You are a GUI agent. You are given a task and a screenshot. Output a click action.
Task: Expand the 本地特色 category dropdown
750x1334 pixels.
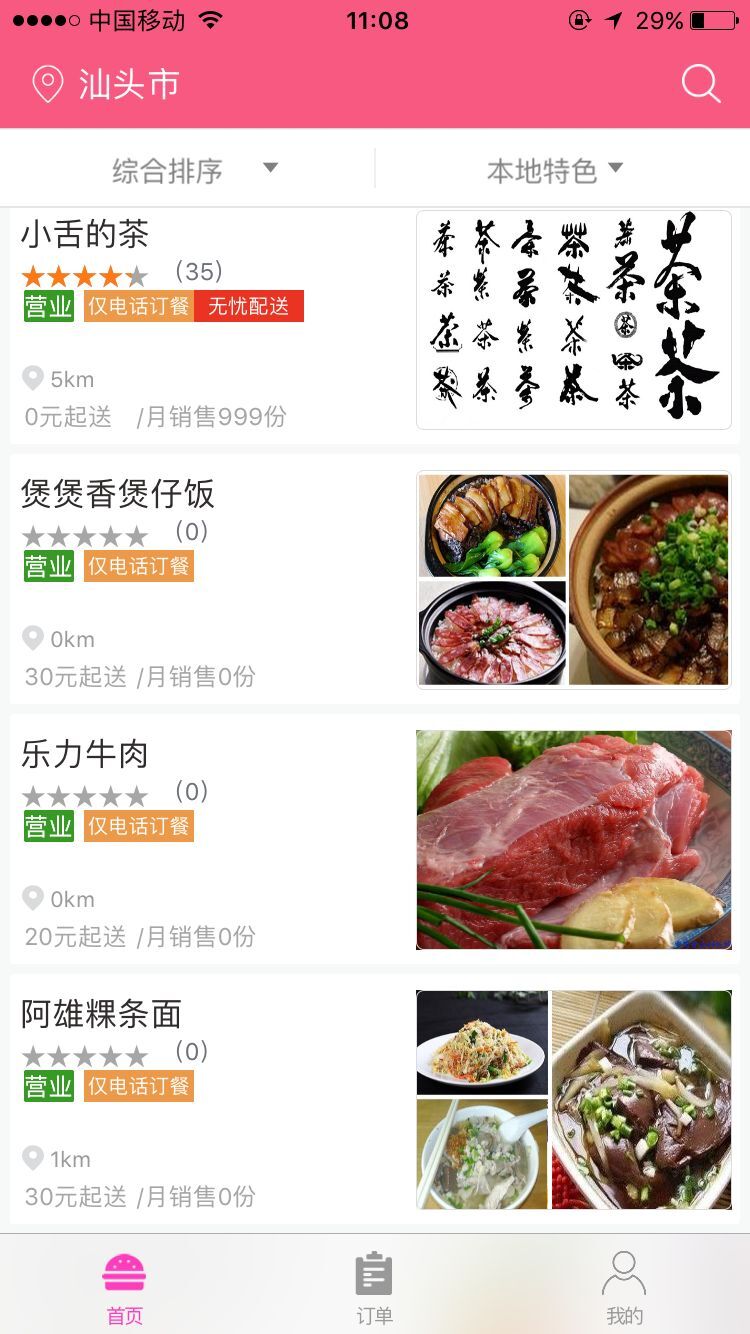pos(554,170)
